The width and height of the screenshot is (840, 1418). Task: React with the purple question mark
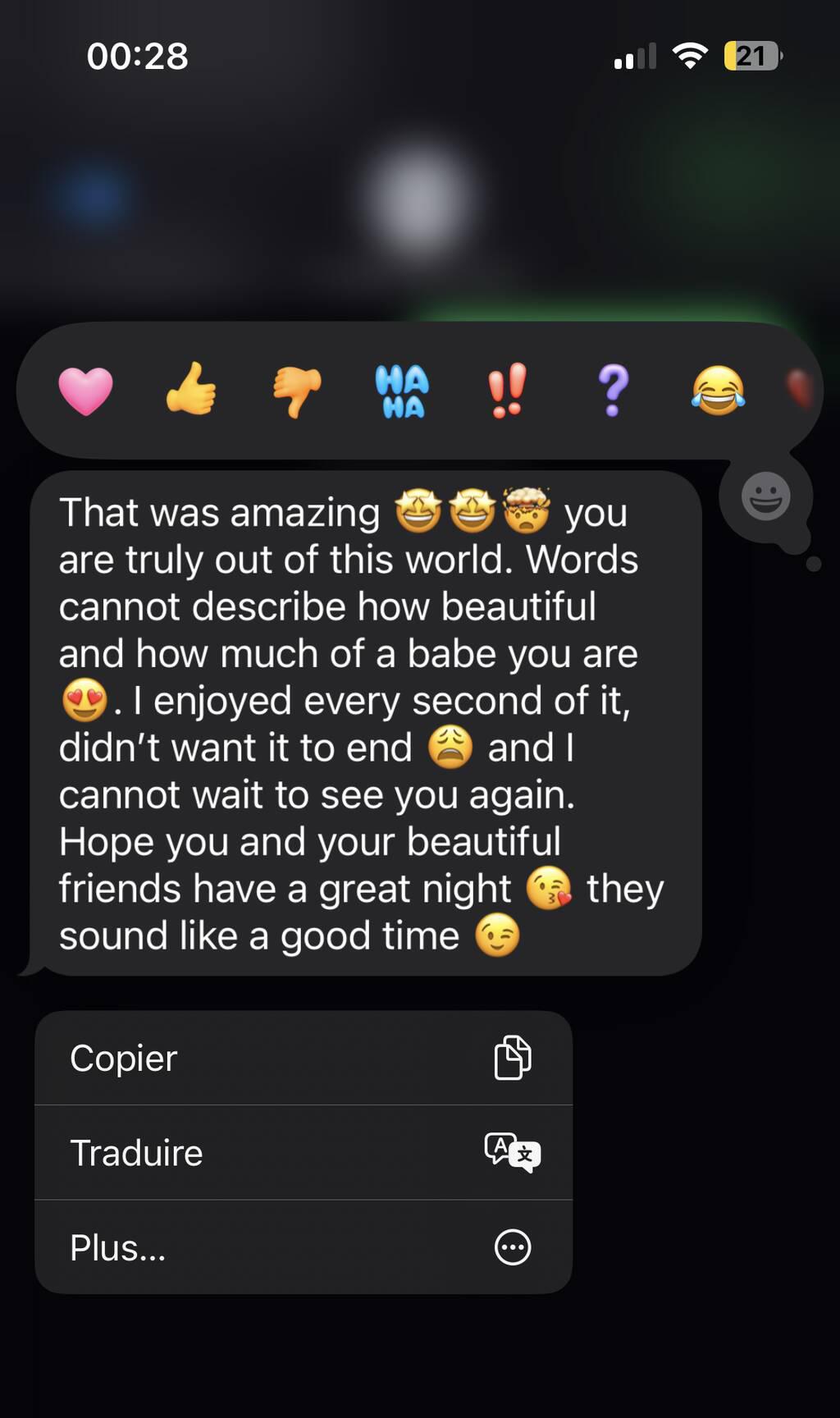click(x=613, y=391)
